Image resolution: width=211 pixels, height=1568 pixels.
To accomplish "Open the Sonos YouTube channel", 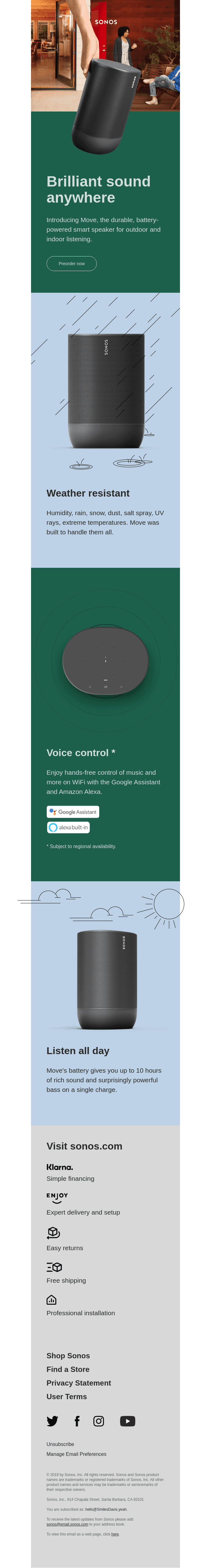I will coord(128,1421).
